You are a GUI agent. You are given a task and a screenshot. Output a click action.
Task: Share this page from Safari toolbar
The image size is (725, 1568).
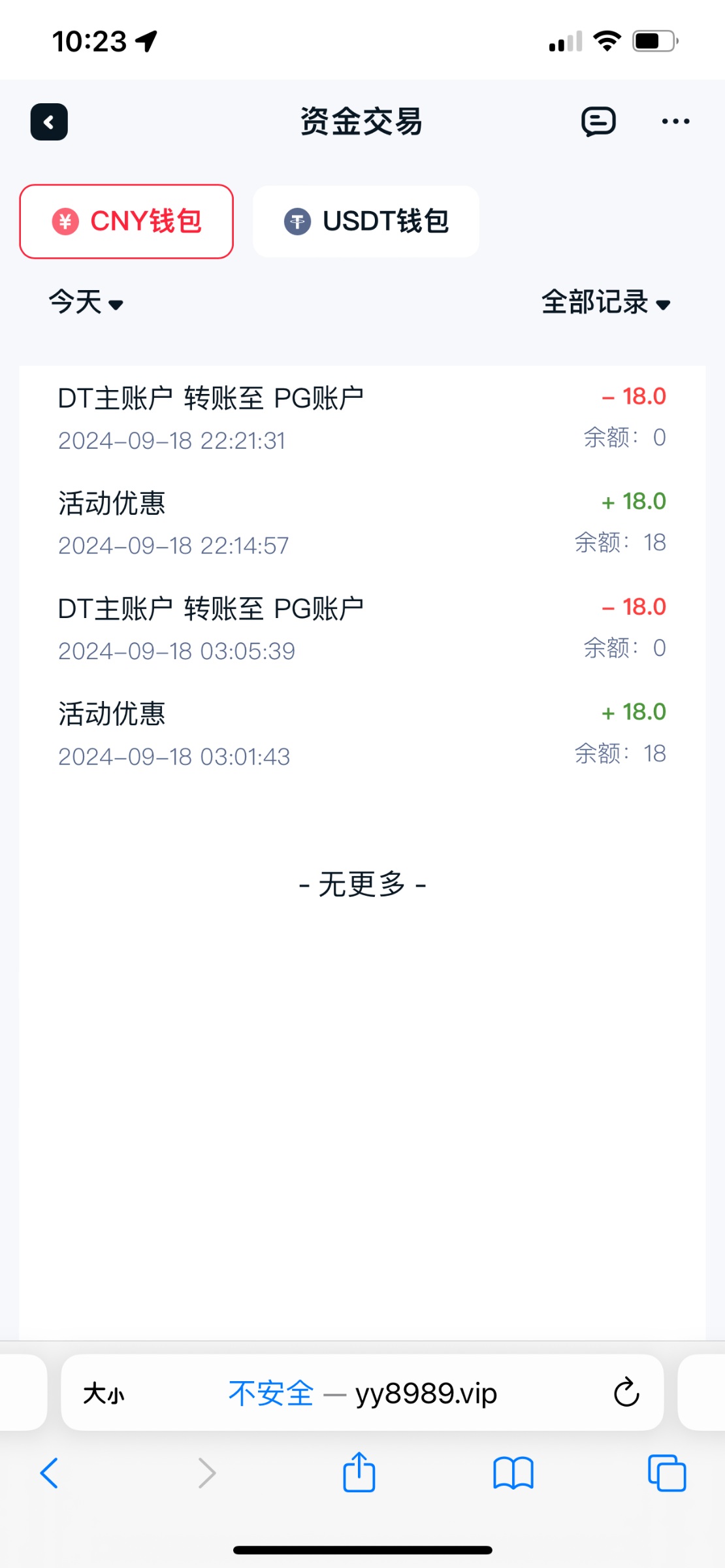pos(359,1473)
